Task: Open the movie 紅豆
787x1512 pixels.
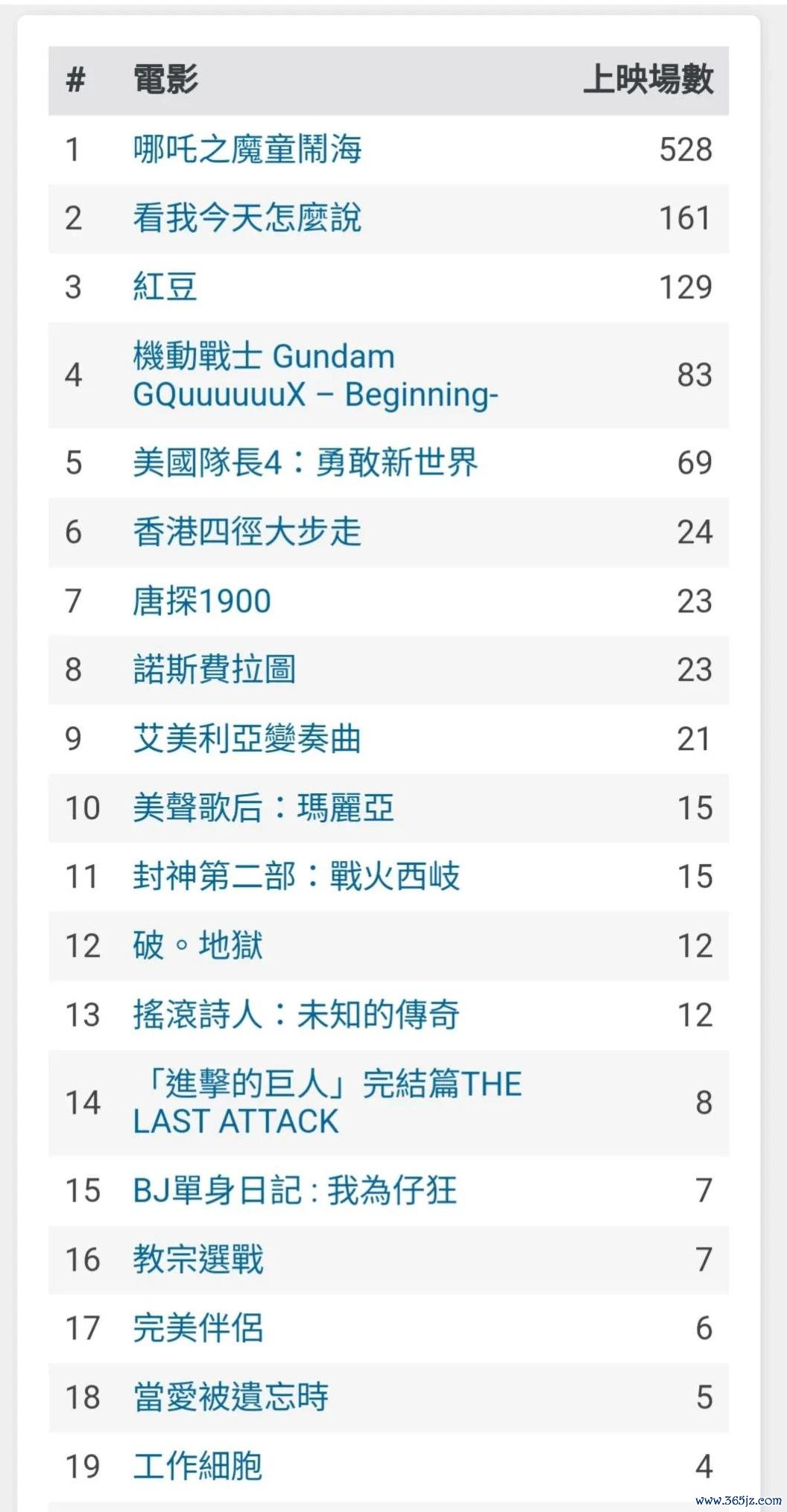Action: (x=165, y=287)
